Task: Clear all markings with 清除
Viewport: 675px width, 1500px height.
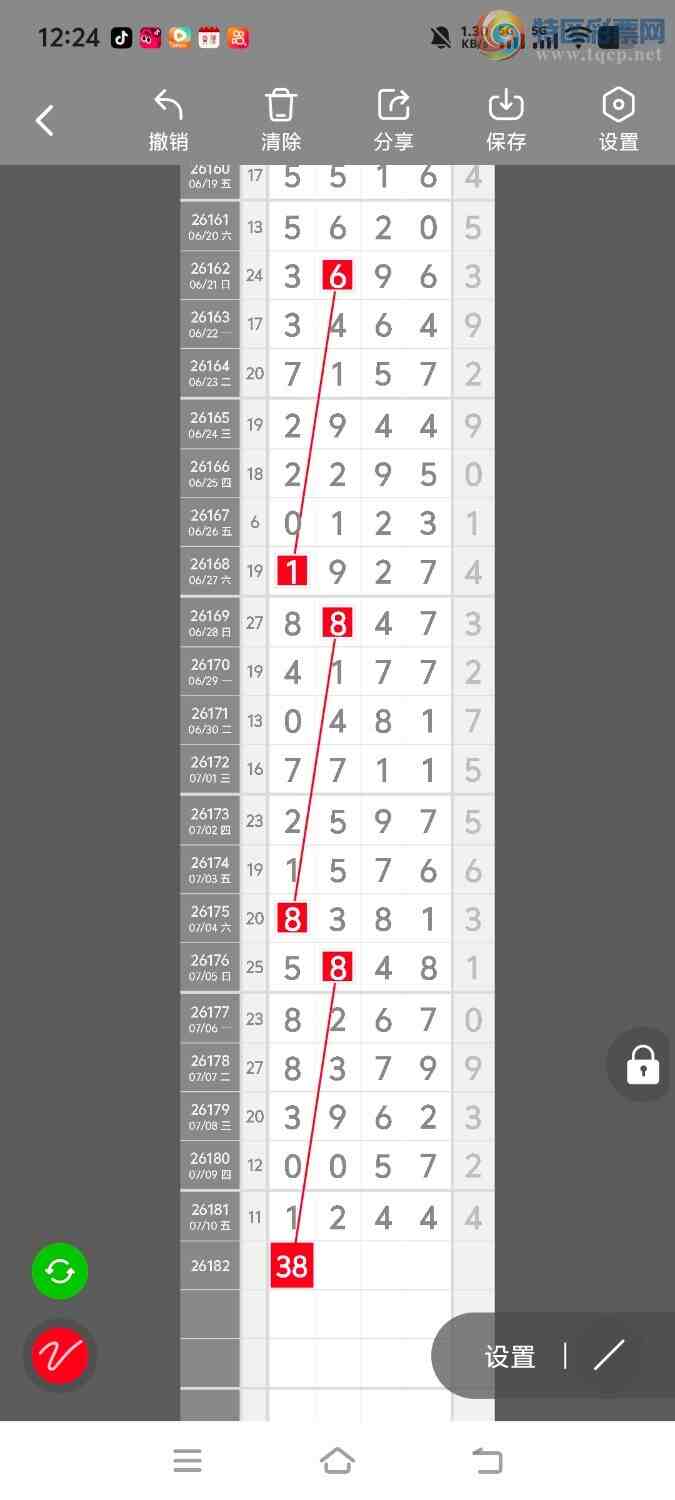Action: (x=281, y=120)
